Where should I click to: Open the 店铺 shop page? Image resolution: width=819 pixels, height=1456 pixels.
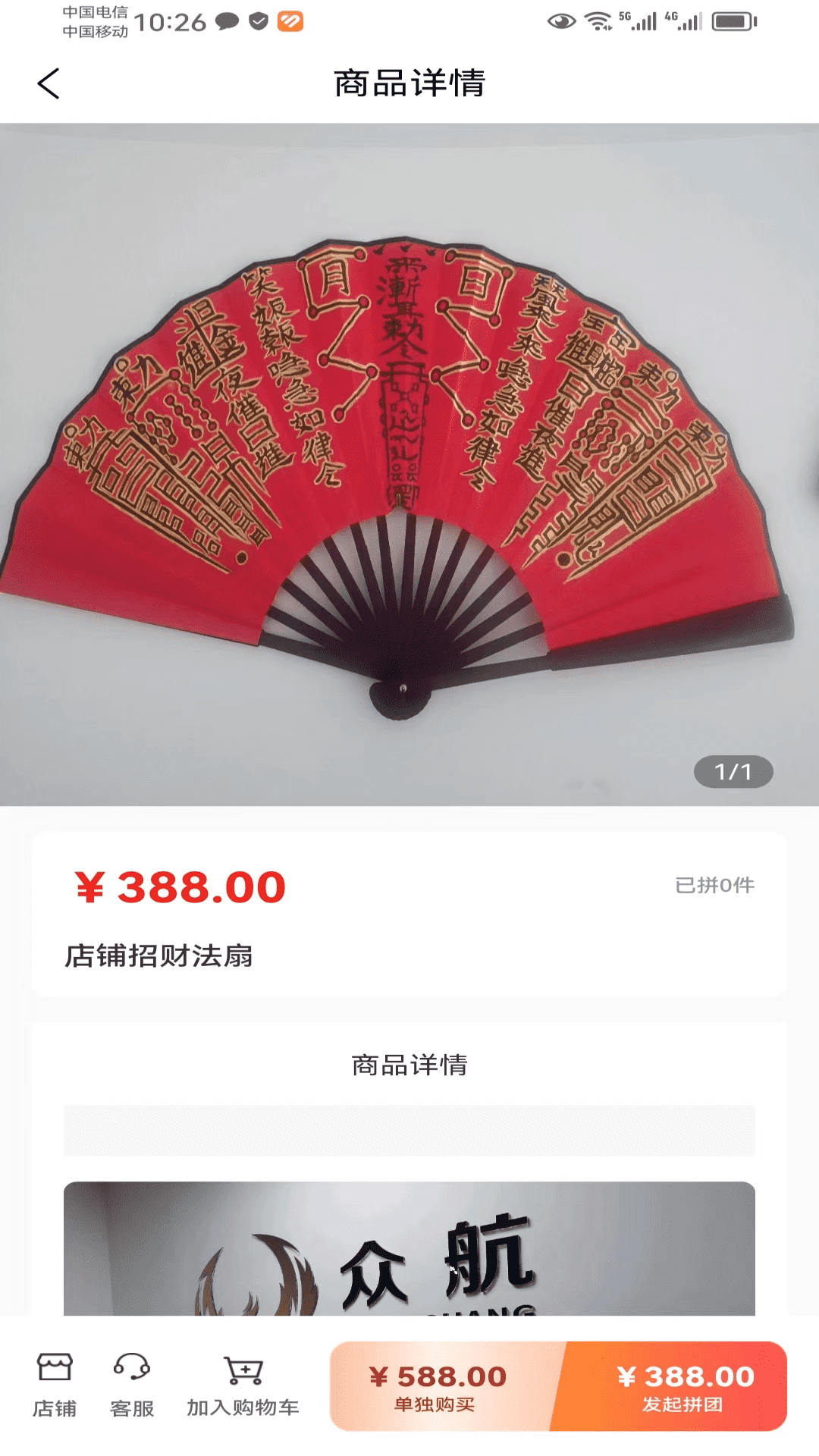tap(55, 1385)
